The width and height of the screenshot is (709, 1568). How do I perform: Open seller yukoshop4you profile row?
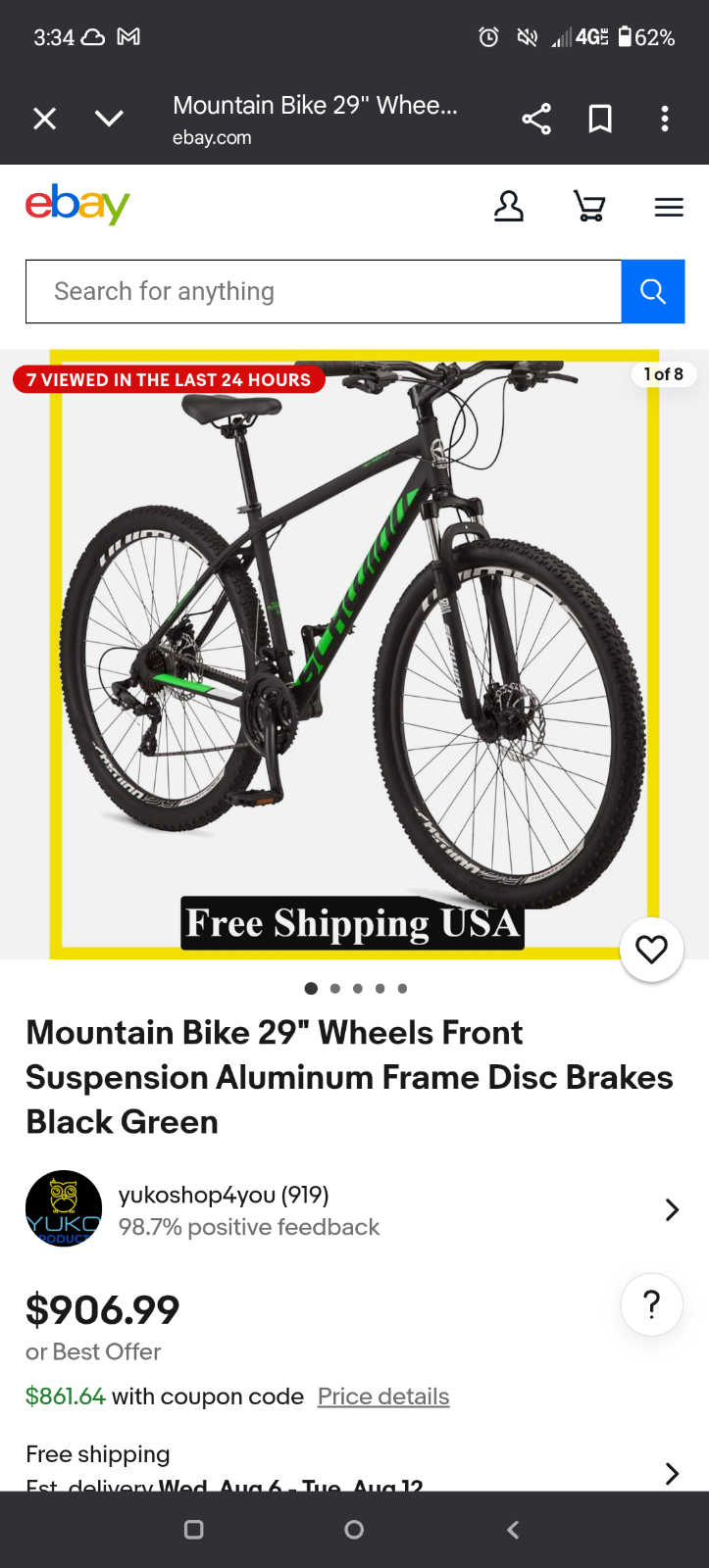click(x=353, y=1209)
